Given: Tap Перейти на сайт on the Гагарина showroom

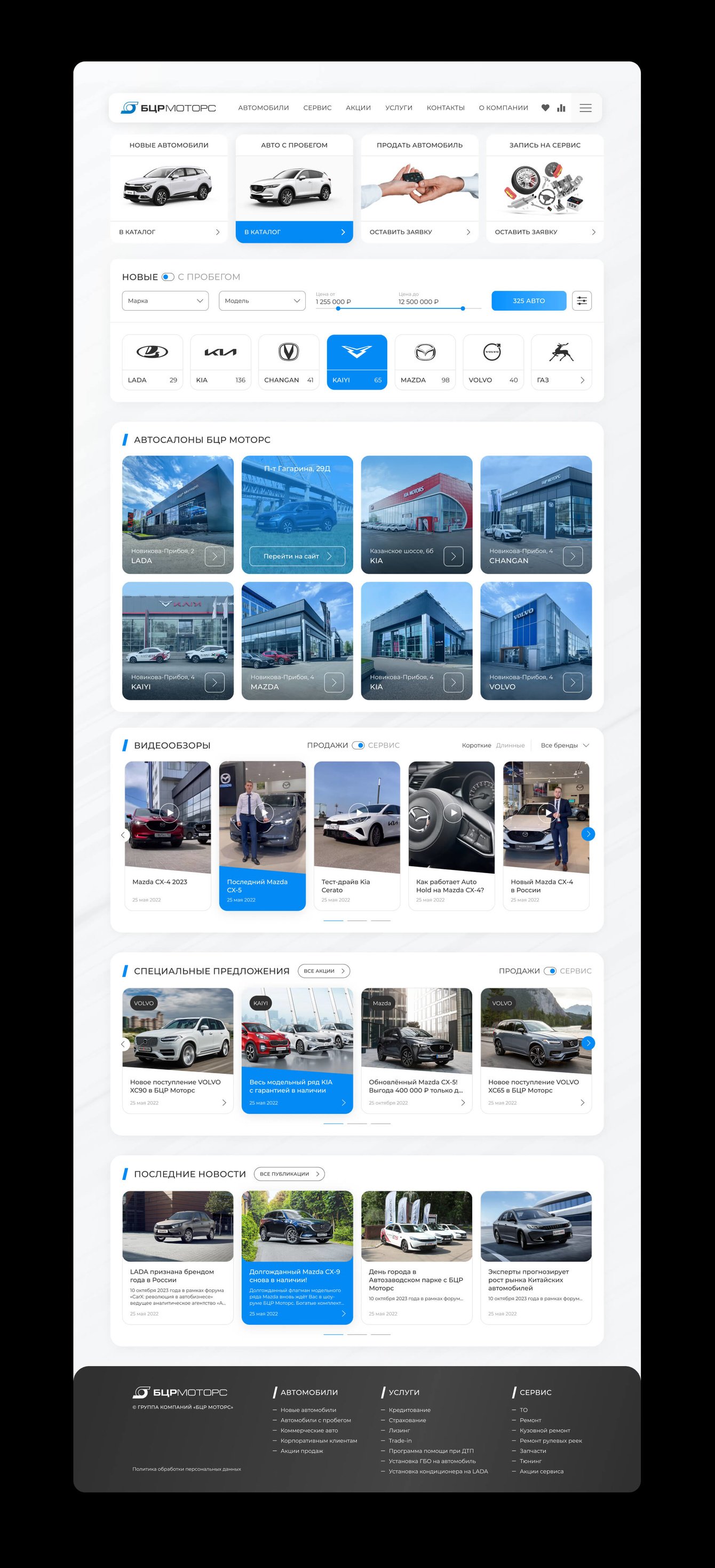Looking at the screenshot, I should click(x=296, y=556).
